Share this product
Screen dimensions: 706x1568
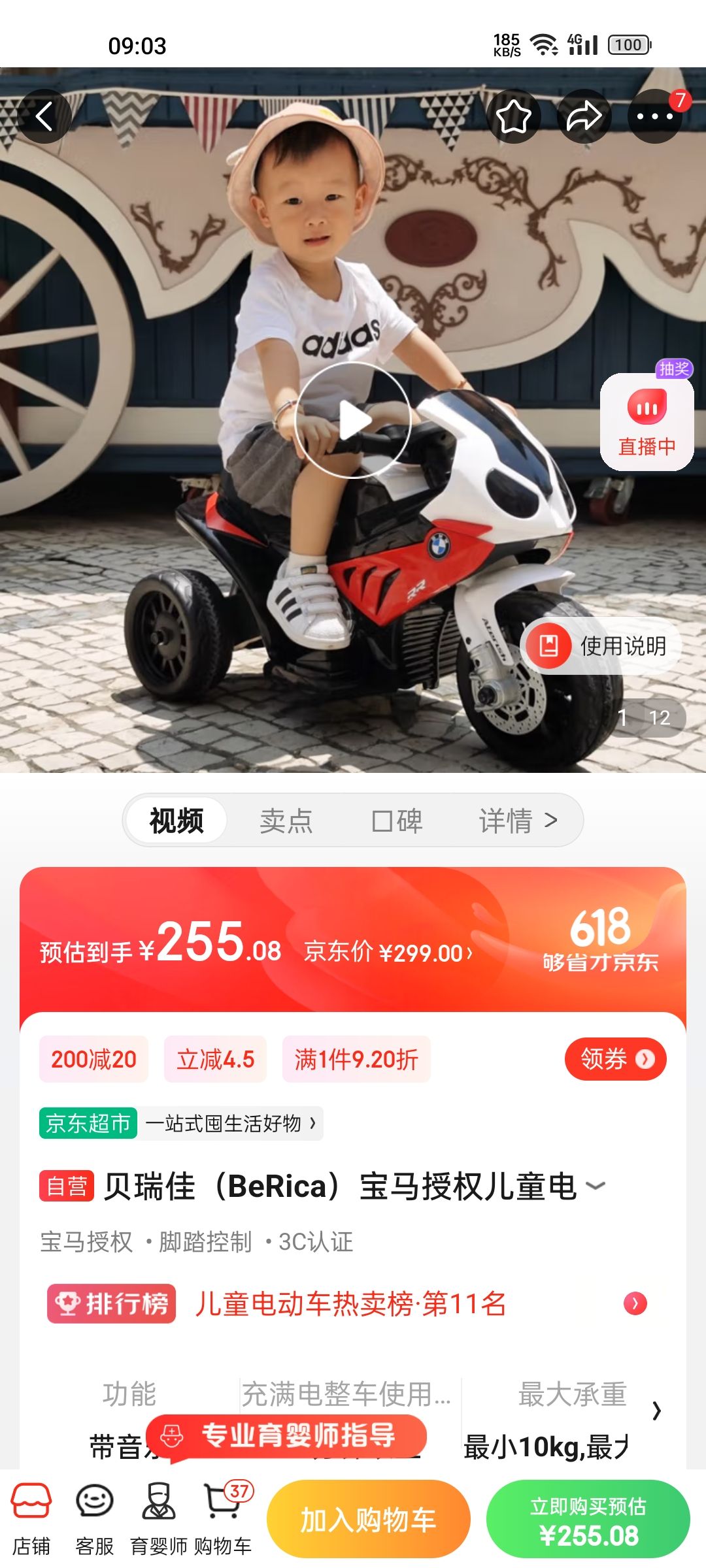coord(584,117)
